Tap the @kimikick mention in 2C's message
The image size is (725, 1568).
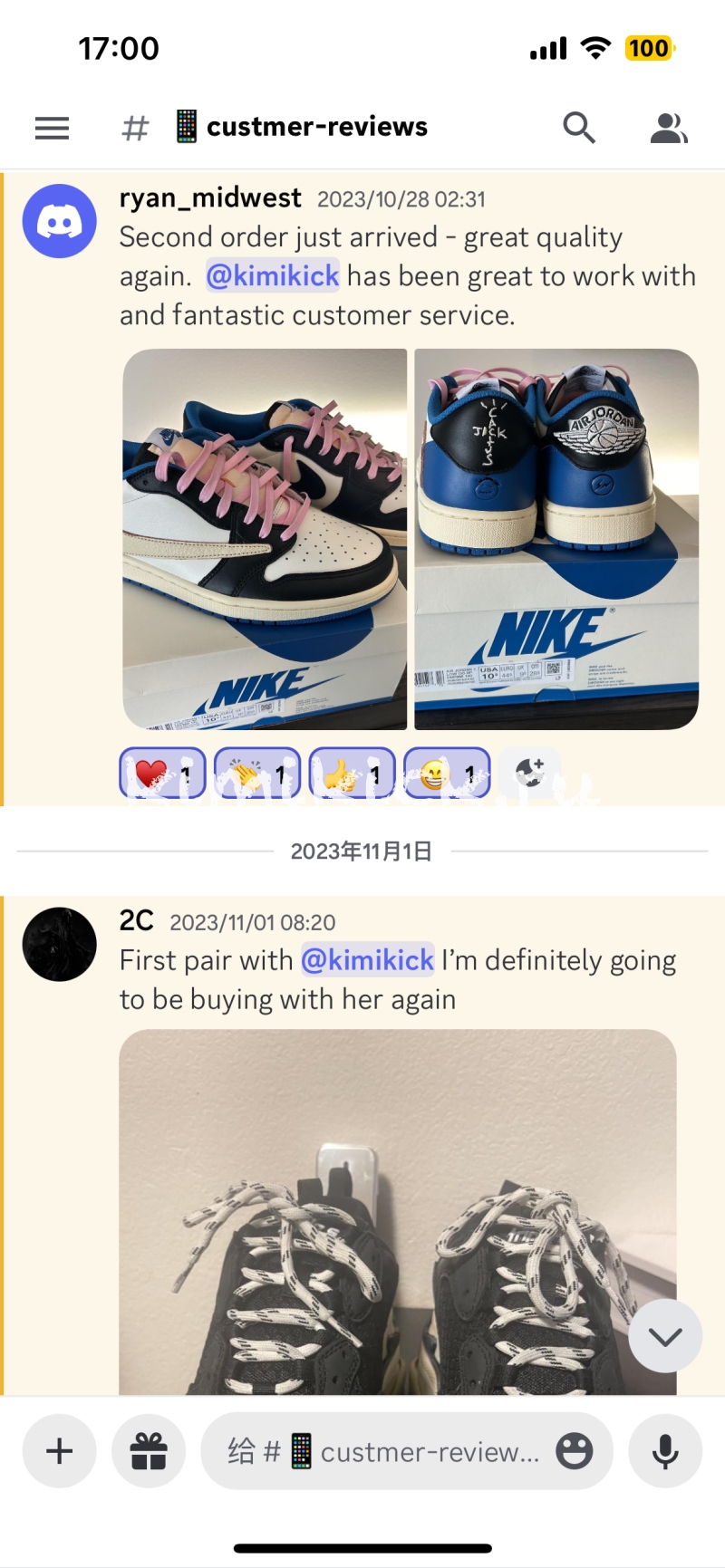click(367, 960)
